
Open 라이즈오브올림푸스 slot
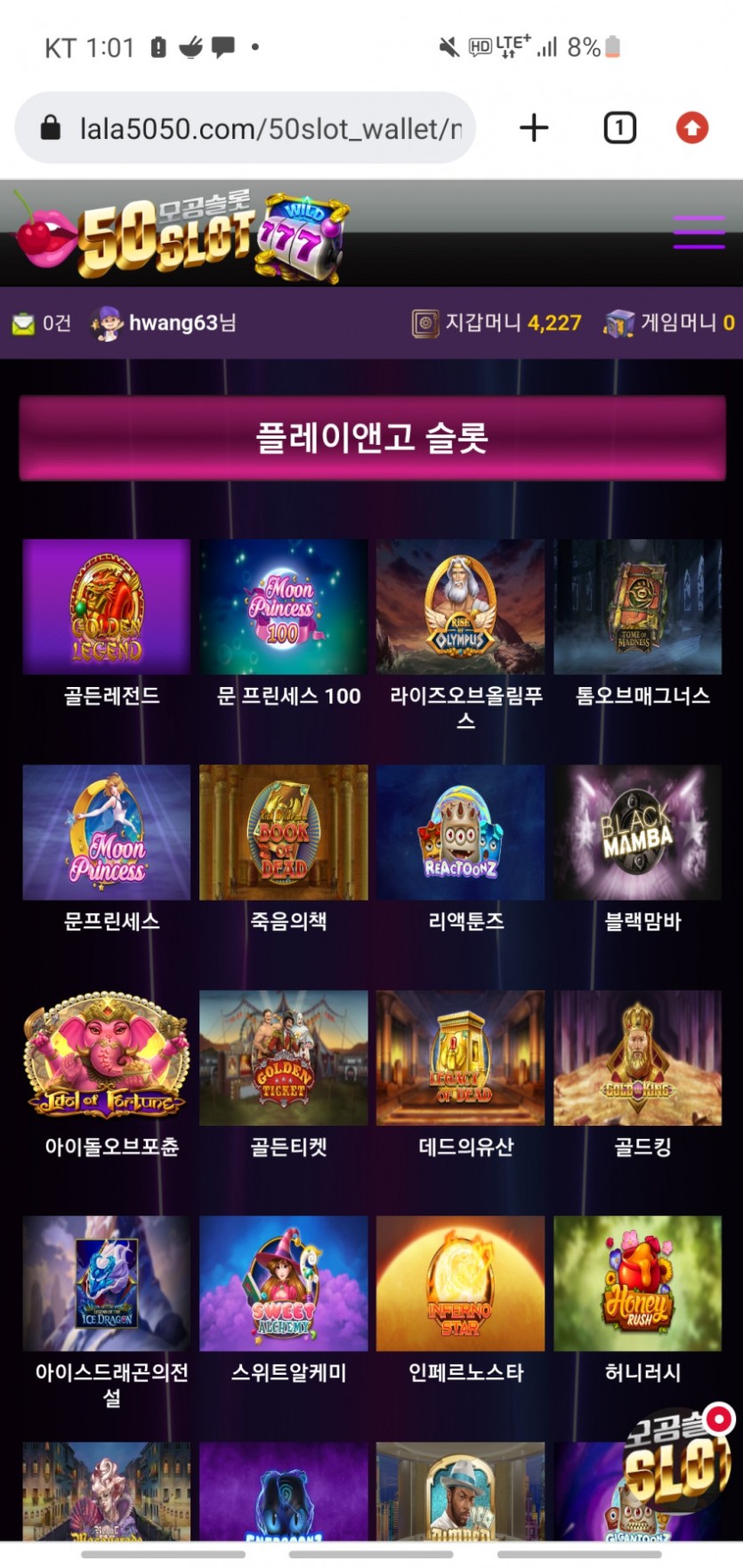(x=460, y=607)
